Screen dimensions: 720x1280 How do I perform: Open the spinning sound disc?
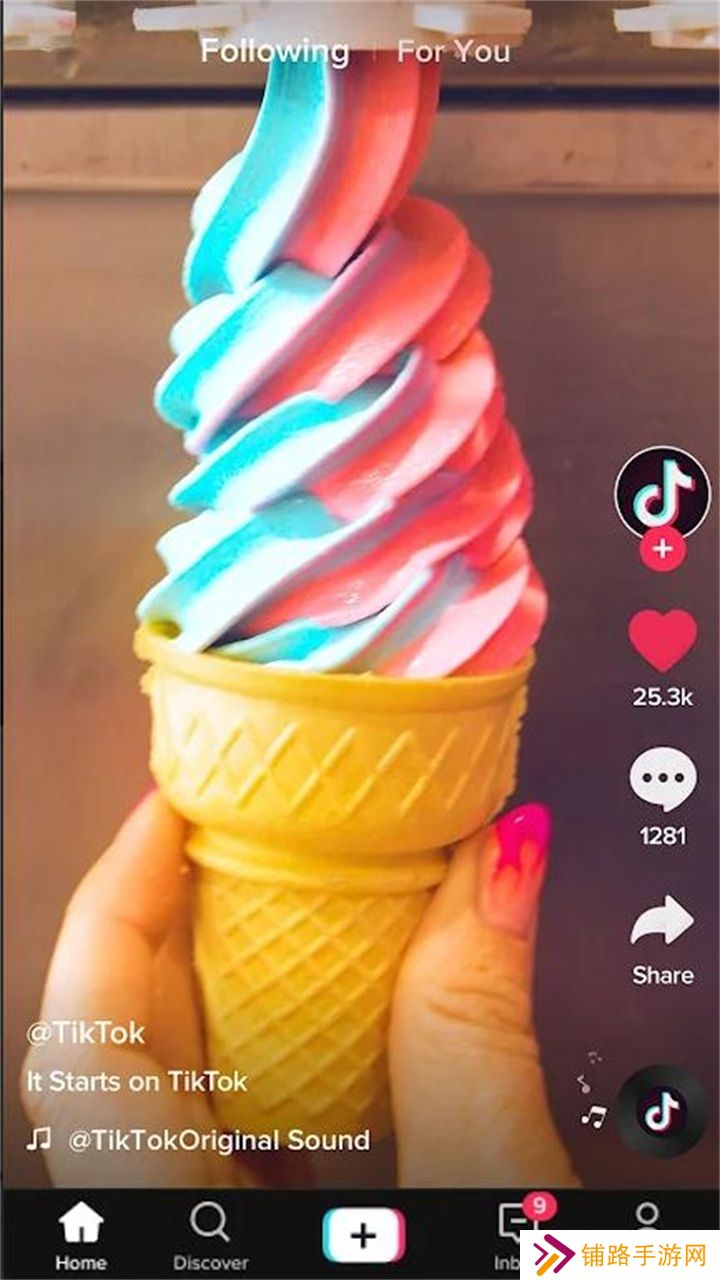point(661,1111)
